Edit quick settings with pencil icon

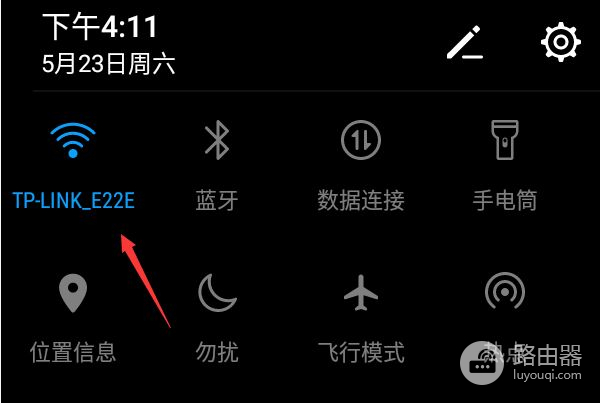click(x=464, y=42)
